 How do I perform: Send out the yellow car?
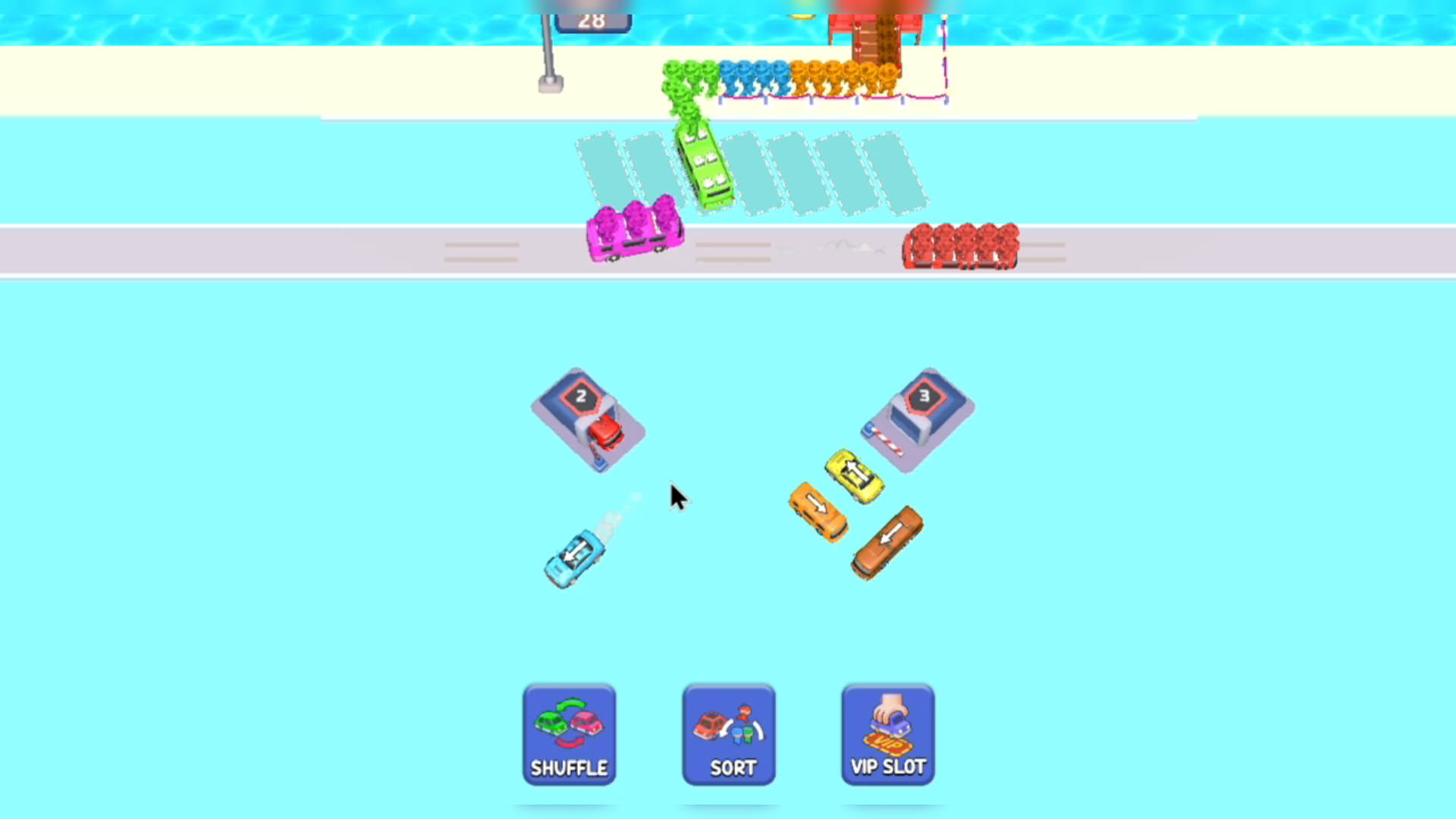pos(854,475)
